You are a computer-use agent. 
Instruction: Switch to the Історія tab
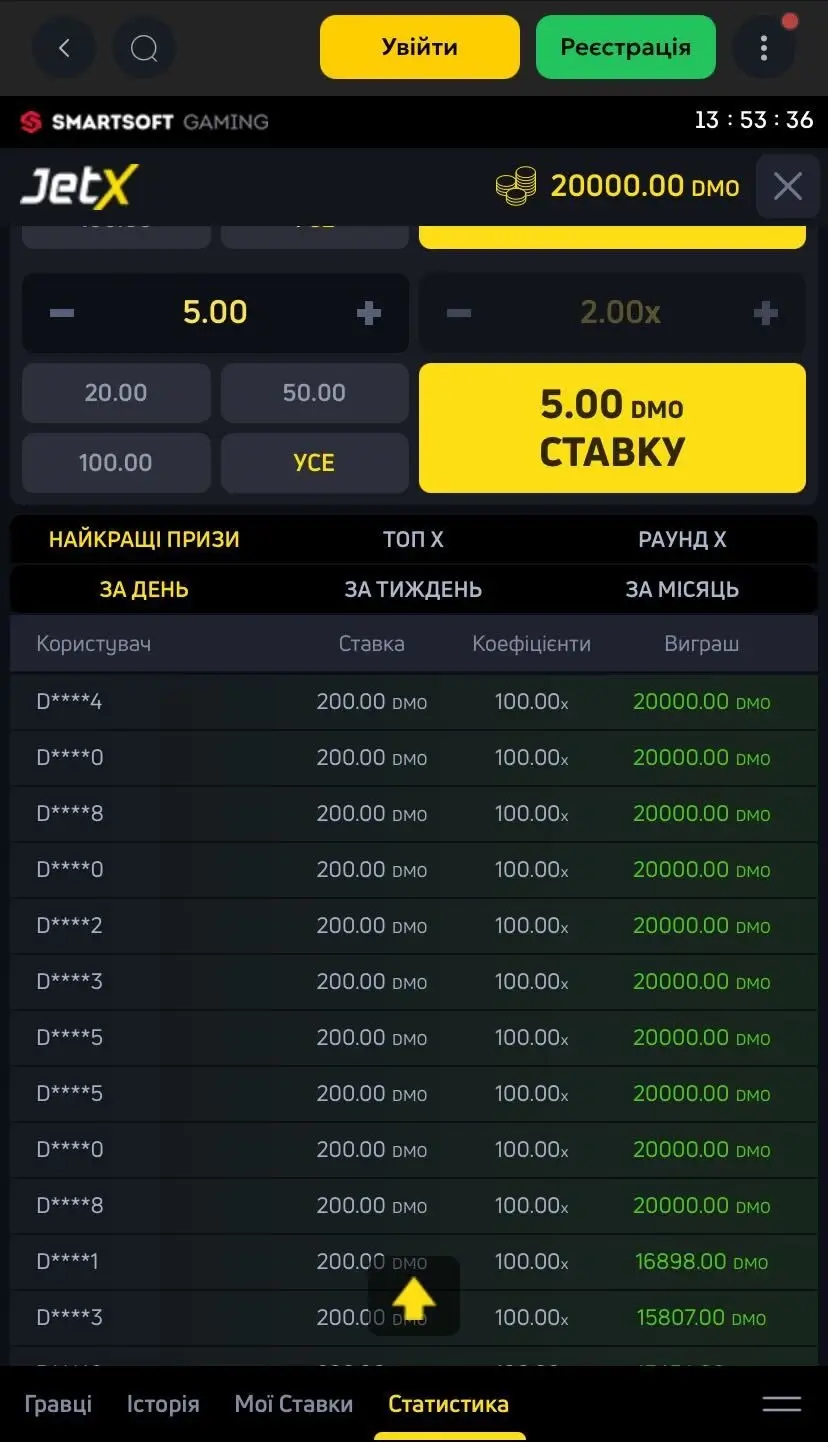[162, 1403]
